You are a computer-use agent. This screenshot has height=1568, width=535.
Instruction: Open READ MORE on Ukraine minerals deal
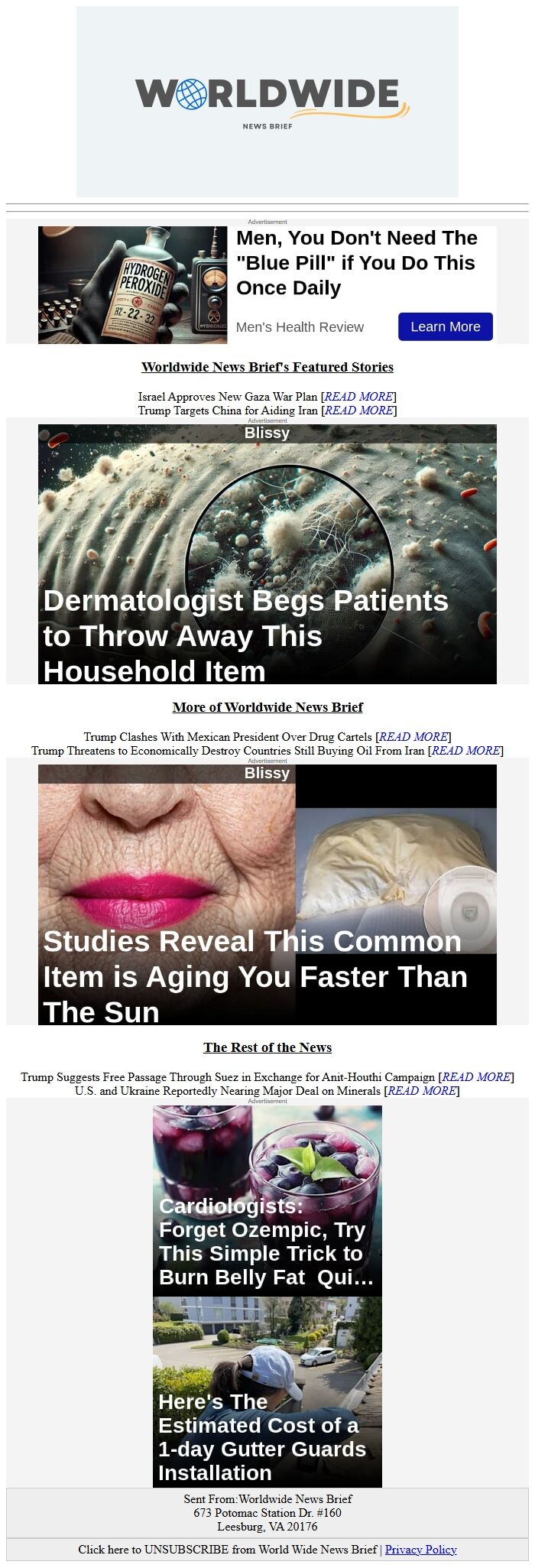(x=421, y=1091)
